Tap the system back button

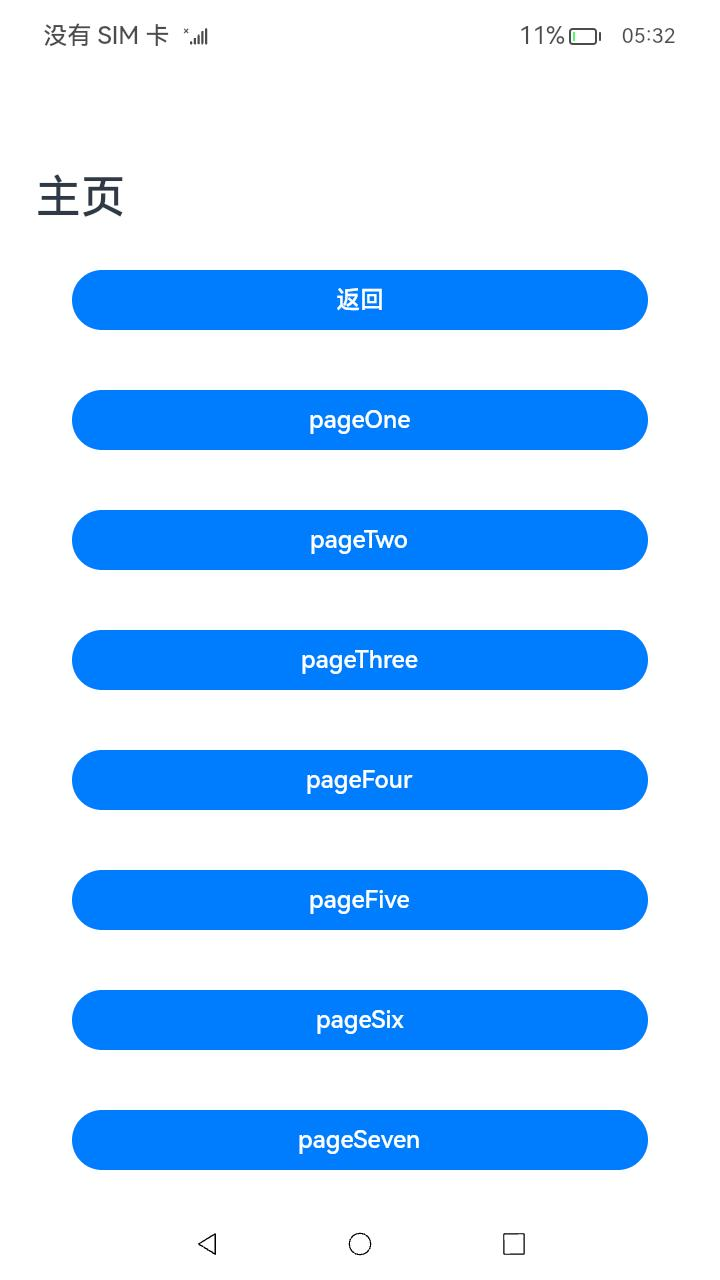[x=207, y=1243]
